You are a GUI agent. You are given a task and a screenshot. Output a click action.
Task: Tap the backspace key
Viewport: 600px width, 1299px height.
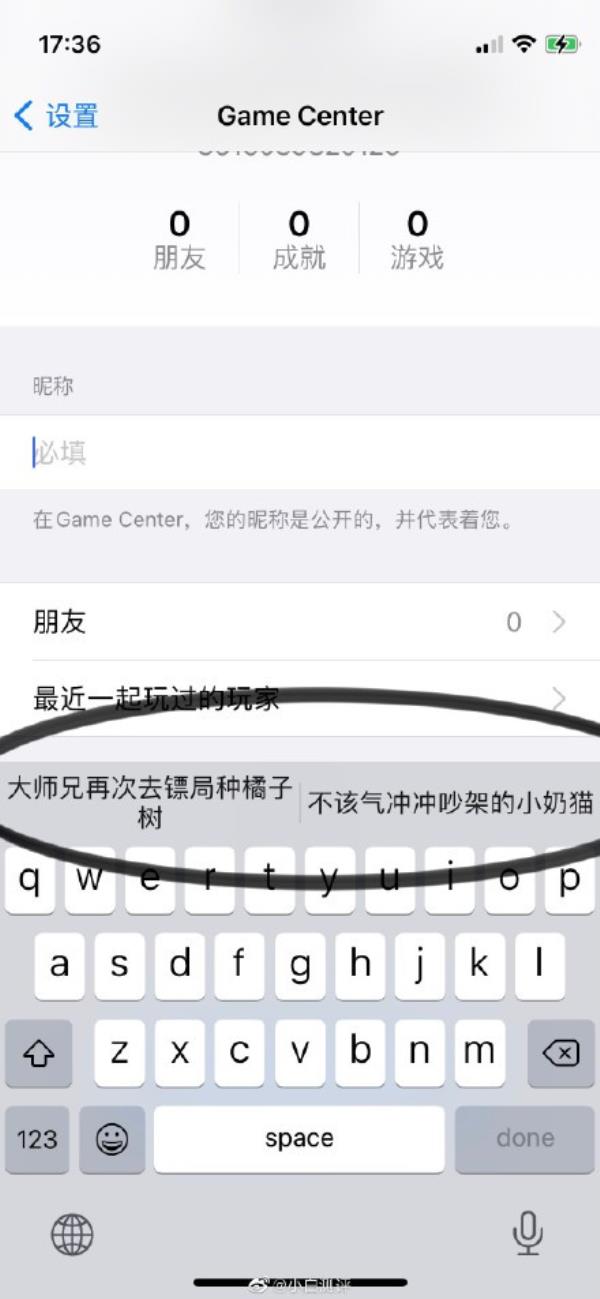click(561, 1053)
